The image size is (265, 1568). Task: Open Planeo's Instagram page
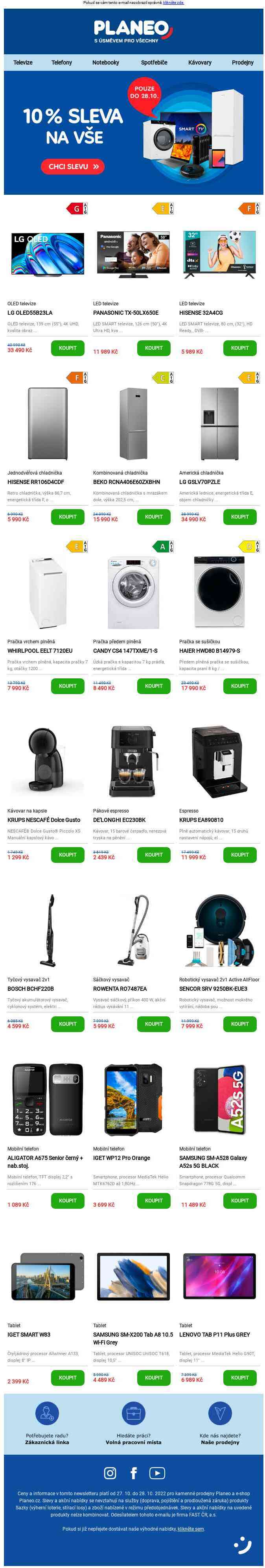[110, 1473]
